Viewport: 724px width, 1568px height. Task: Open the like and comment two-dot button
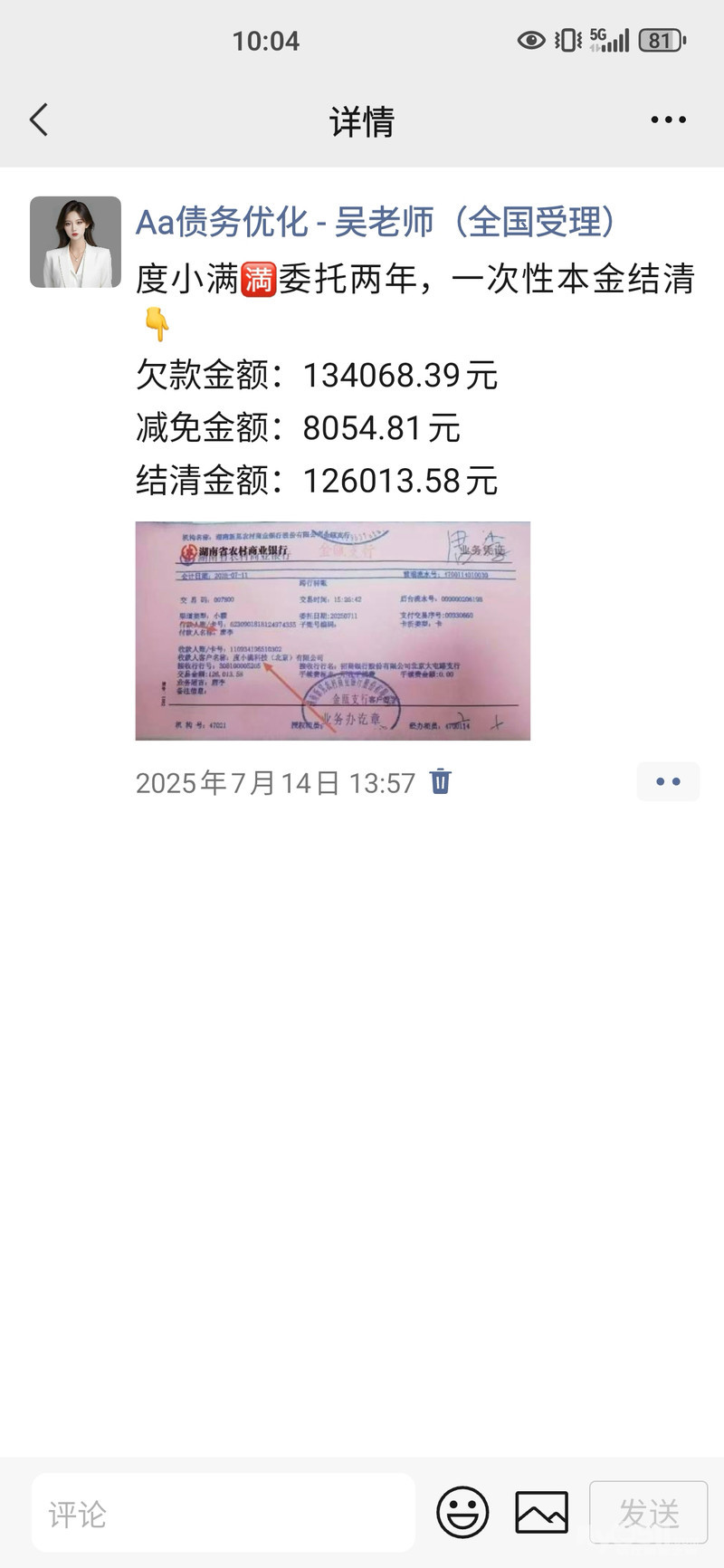click(x=668, y=781)
